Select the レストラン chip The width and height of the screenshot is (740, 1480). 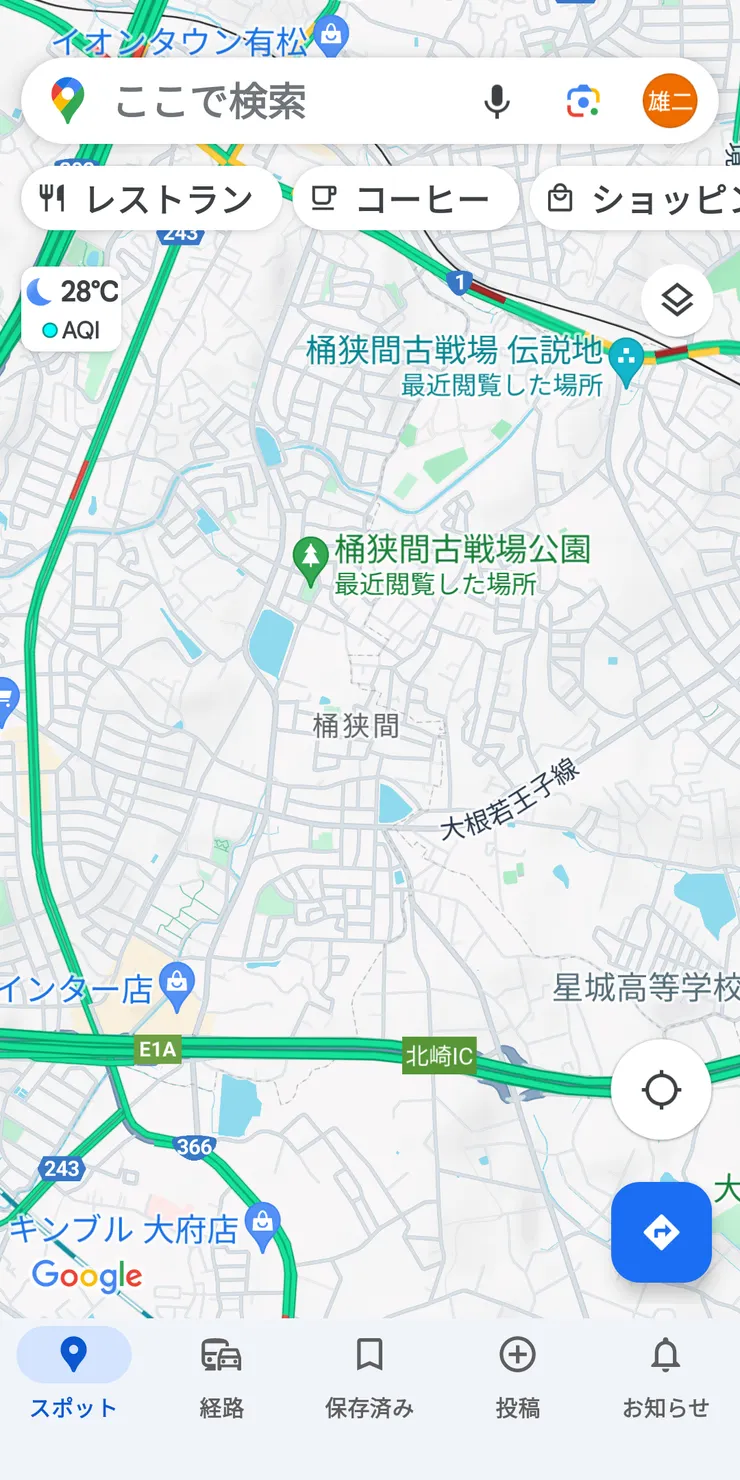pos(151,199)
